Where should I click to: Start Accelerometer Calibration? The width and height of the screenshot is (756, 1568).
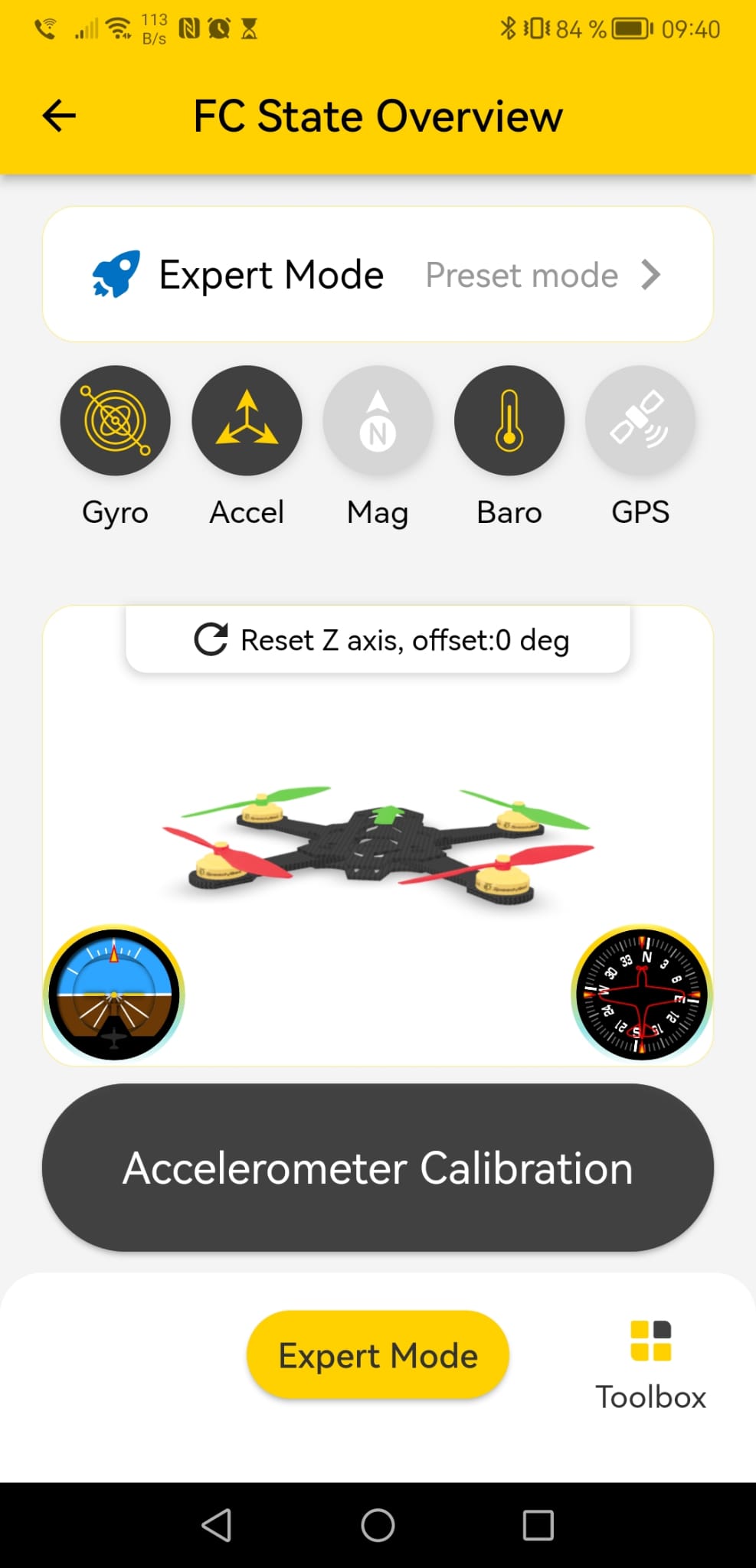tap(378, 1168)
